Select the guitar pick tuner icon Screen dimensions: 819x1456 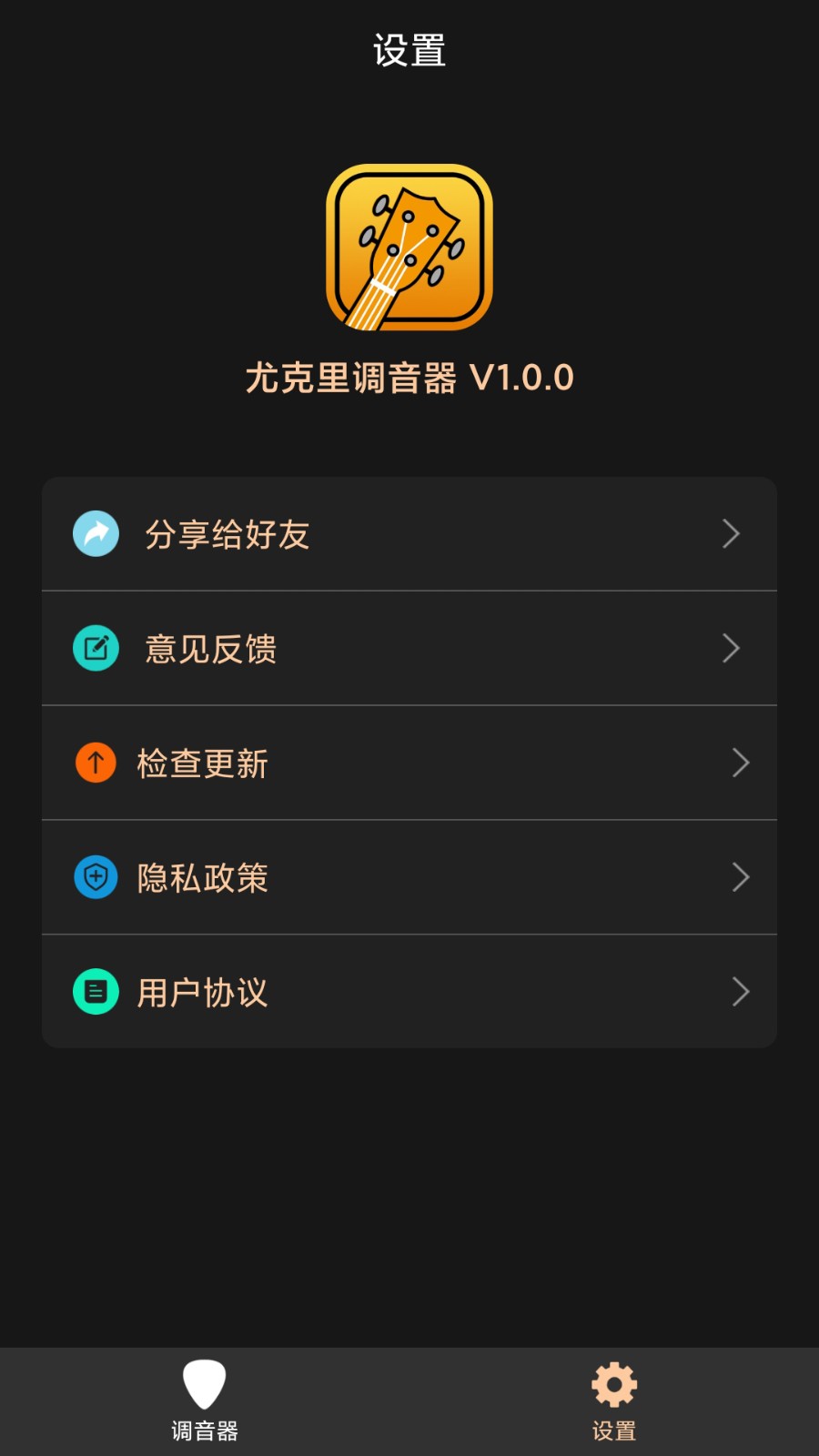[204, 1382]
